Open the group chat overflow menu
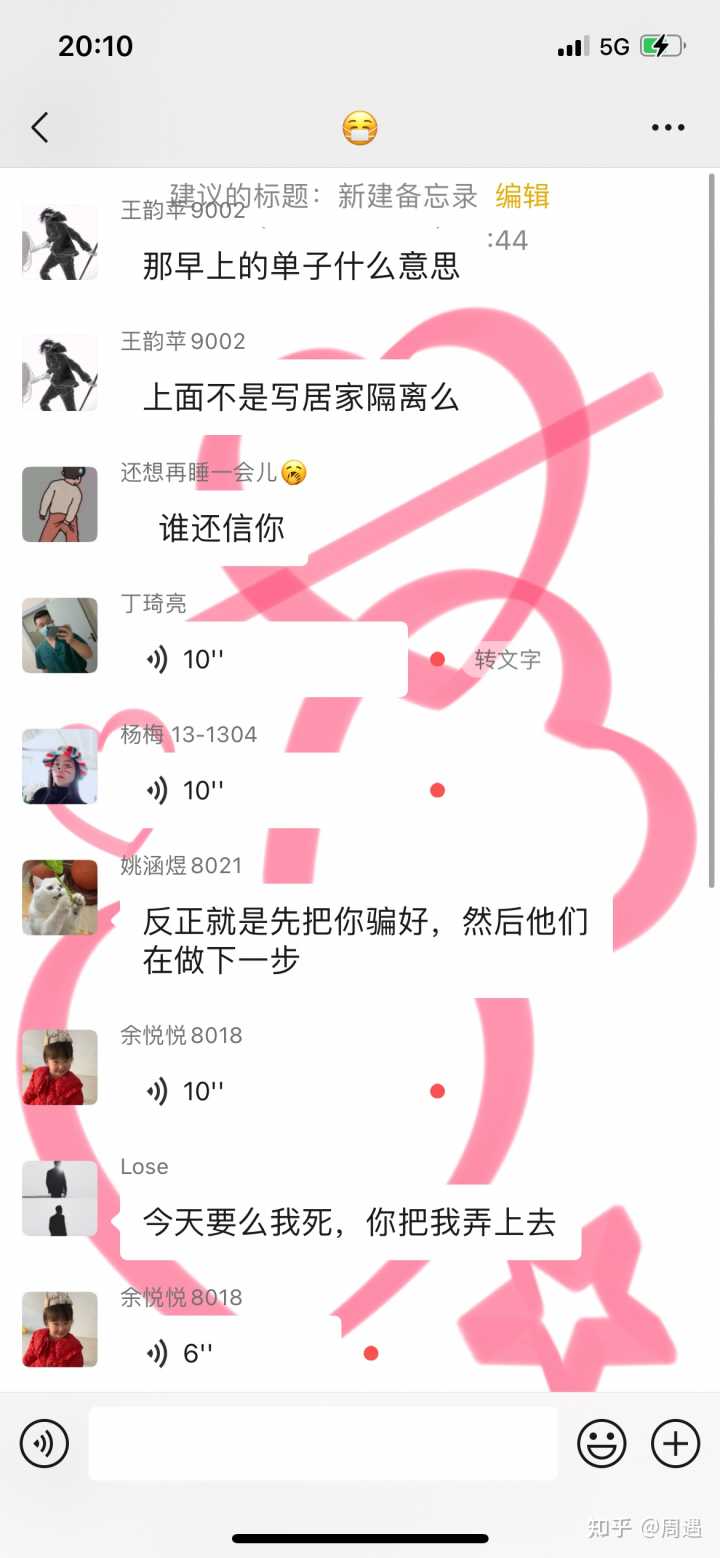This screenshot has height=1558, width=720. pos(667,128)
